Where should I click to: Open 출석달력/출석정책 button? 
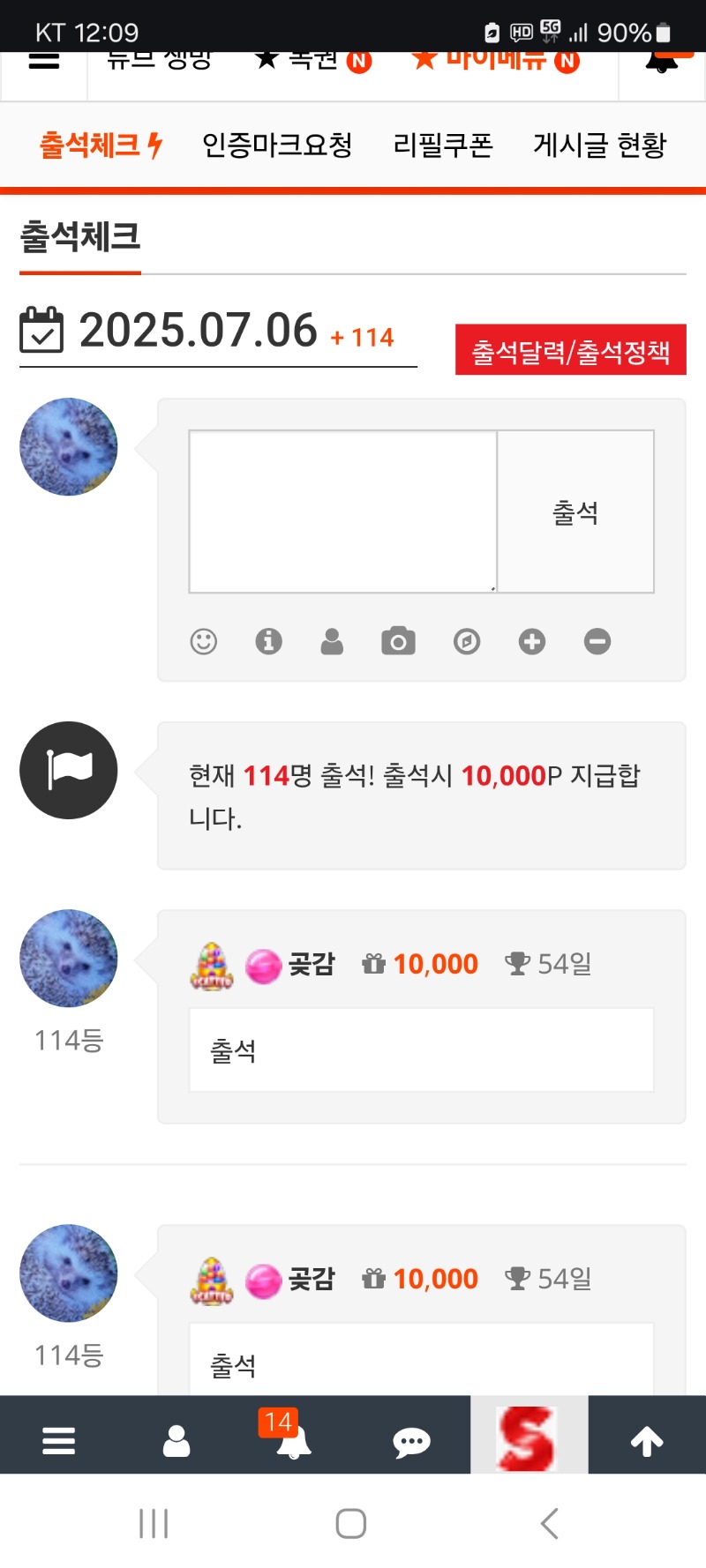(570, 351)
